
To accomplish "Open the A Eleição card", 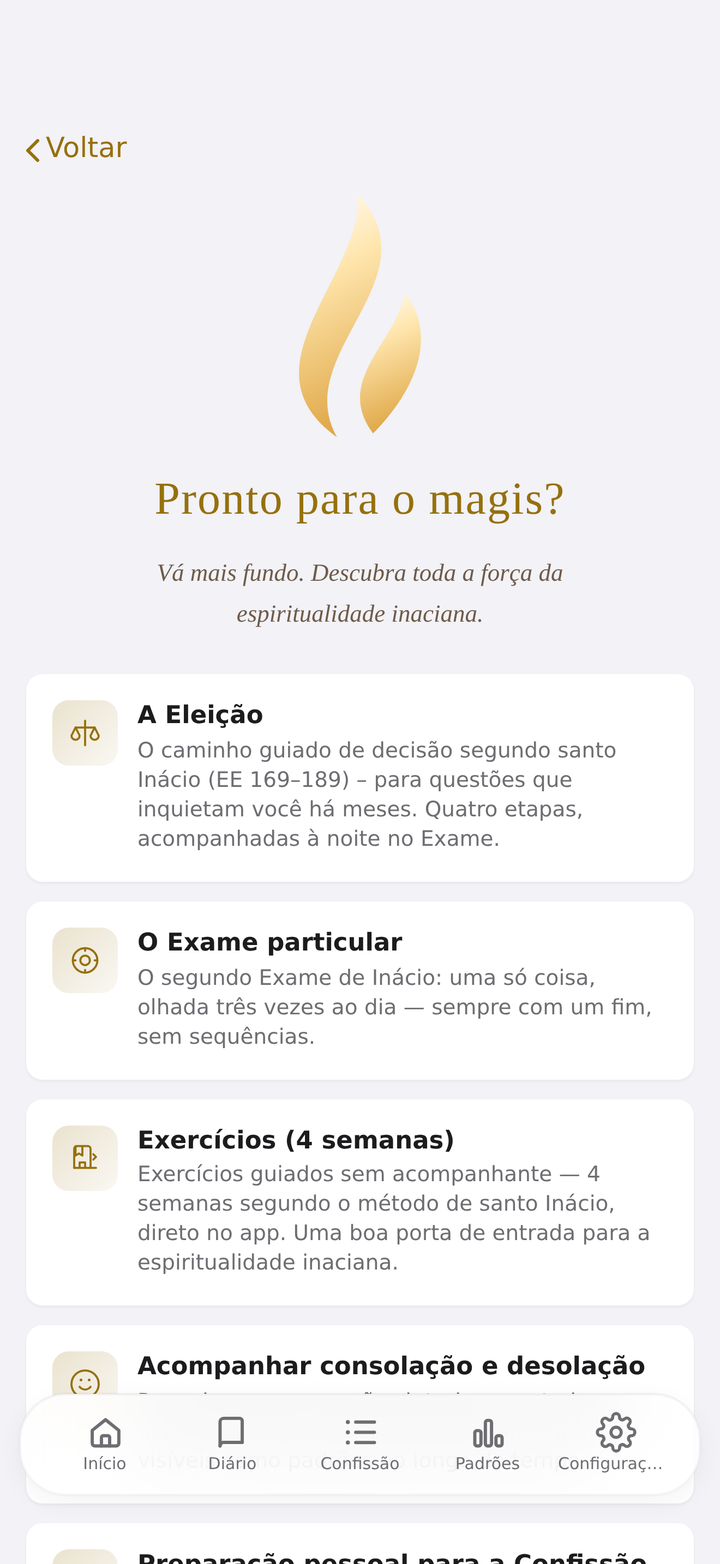I will [x=360, y=778].
